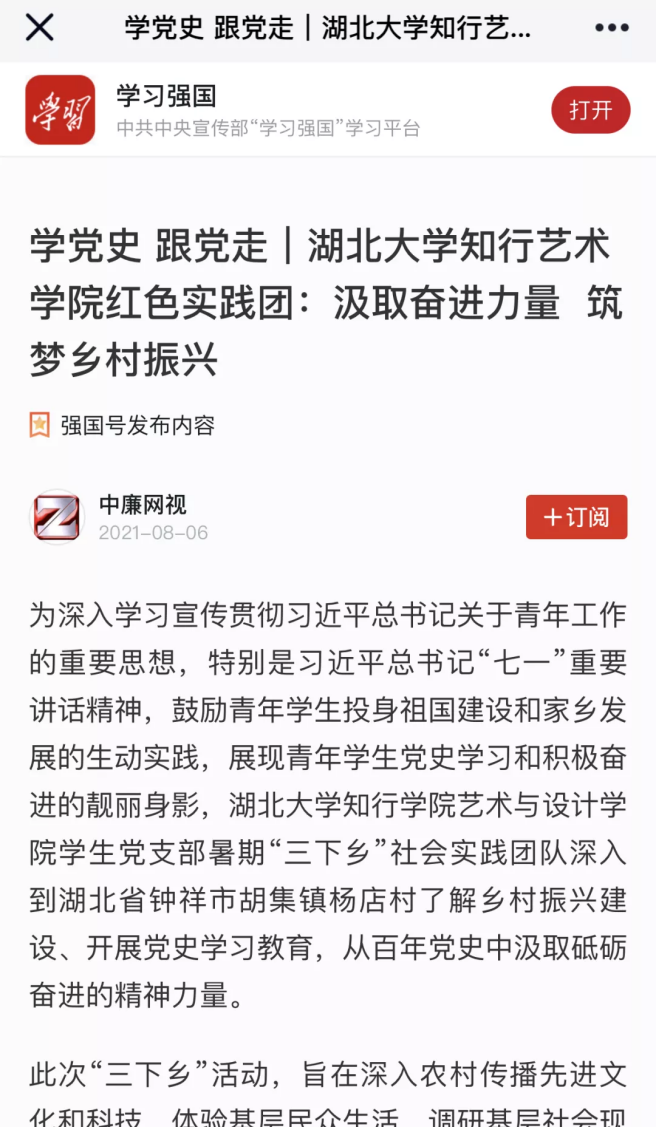Tap the red 打开 button
The height and width of the screenshot is (1128, 656).
[590, 110]
